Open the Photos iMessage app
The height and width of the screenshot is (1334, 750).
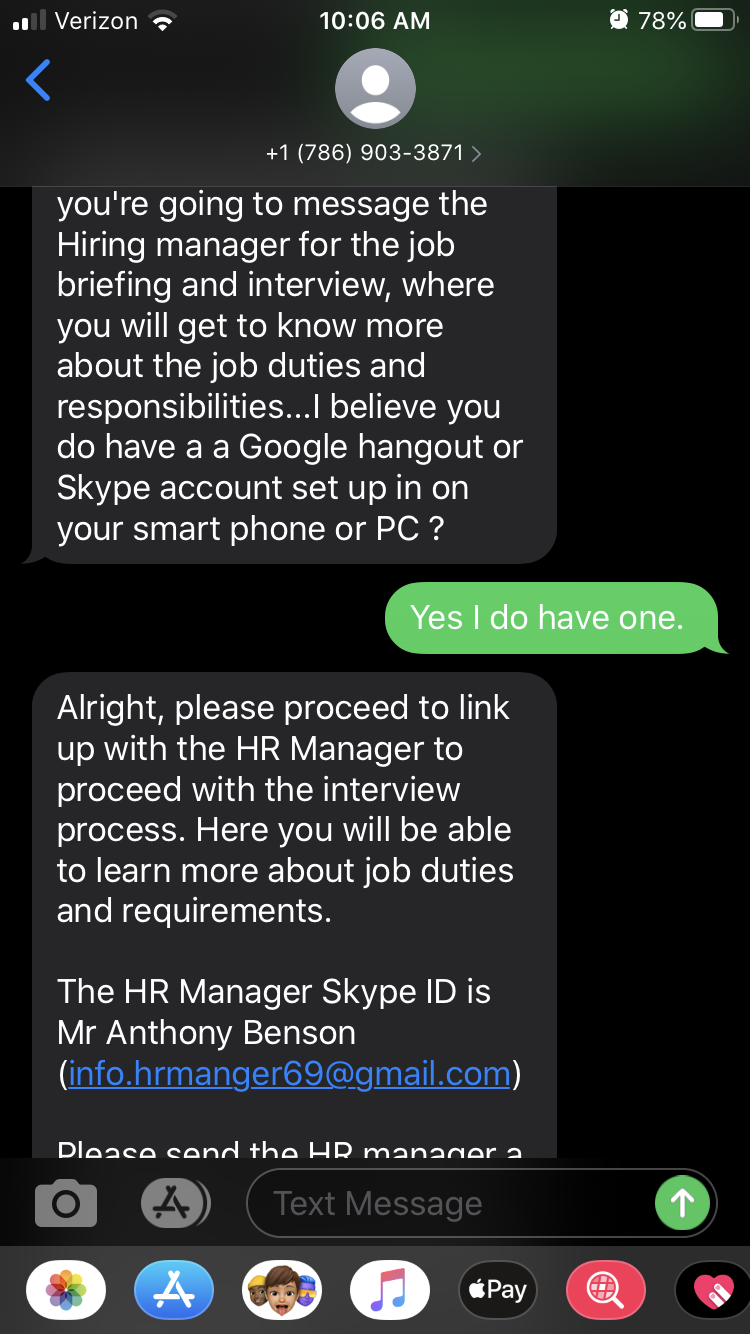coord(67,1291)
